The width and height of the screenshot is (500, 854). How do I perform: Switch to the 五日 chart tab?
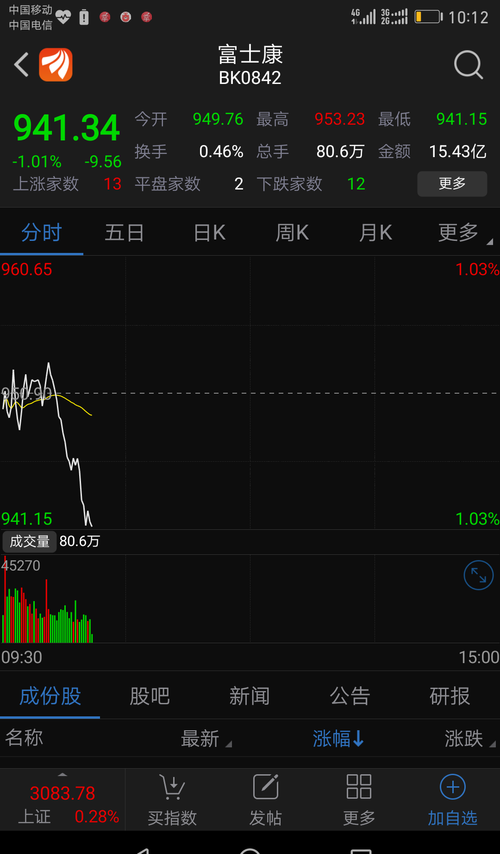point(125,233)
